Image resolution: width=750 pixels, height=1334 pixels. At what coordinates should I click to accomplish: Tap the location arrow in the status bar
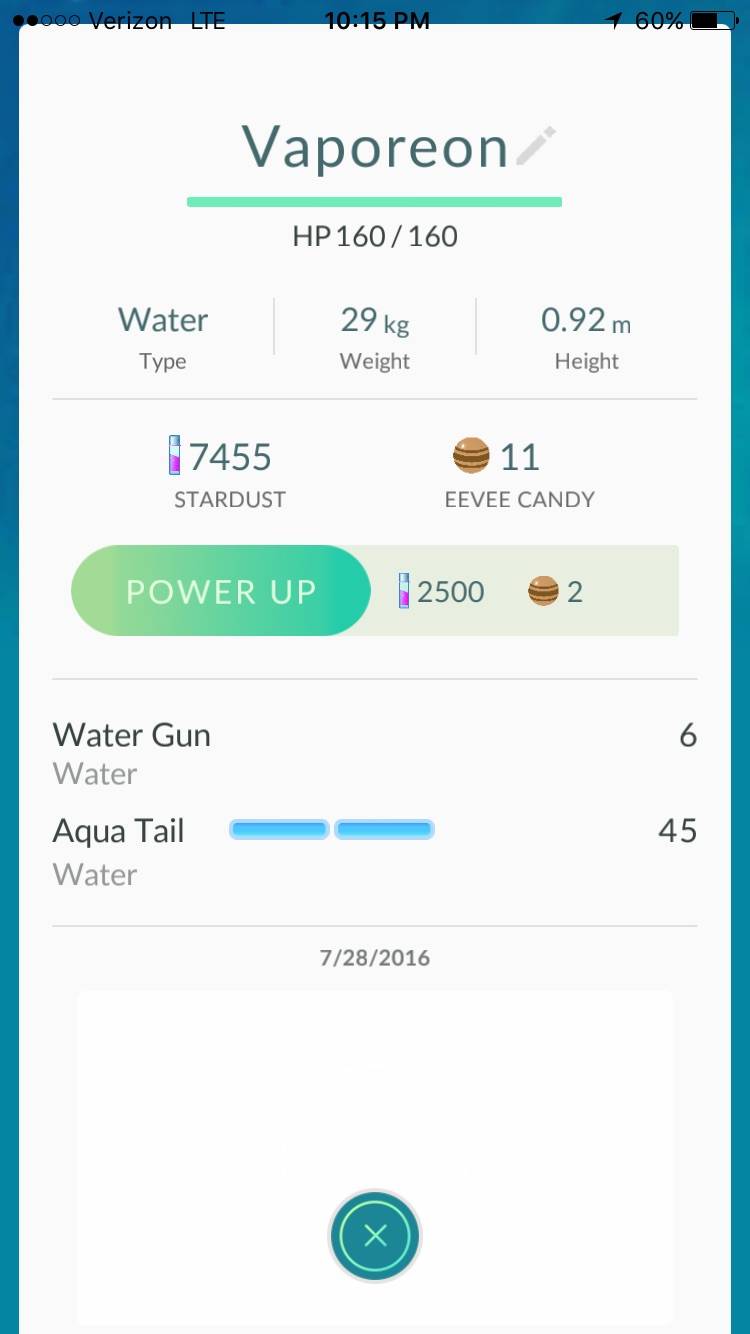coord(613,18)
